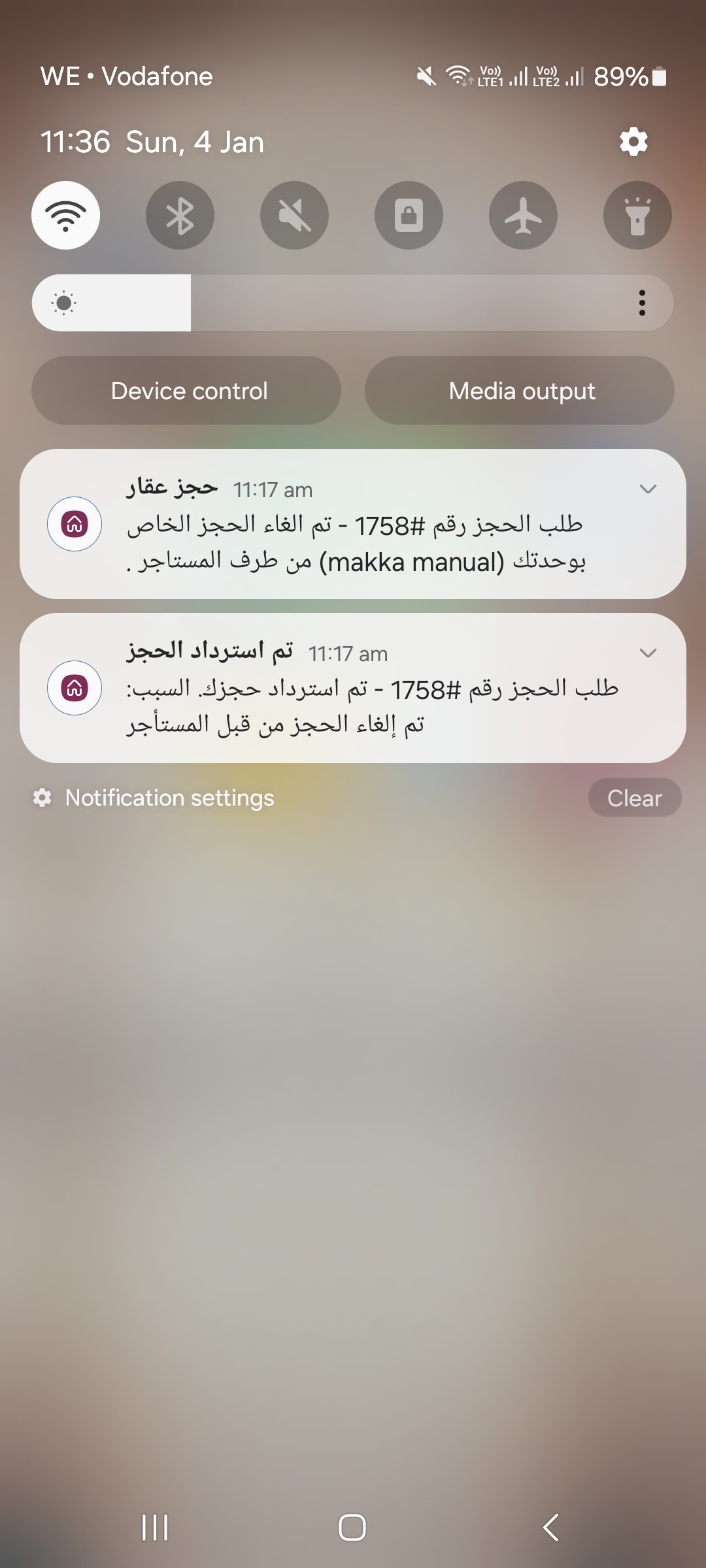Turn on the flashlight
This screenshot has height=1568, width=706.
coord(637,215)
